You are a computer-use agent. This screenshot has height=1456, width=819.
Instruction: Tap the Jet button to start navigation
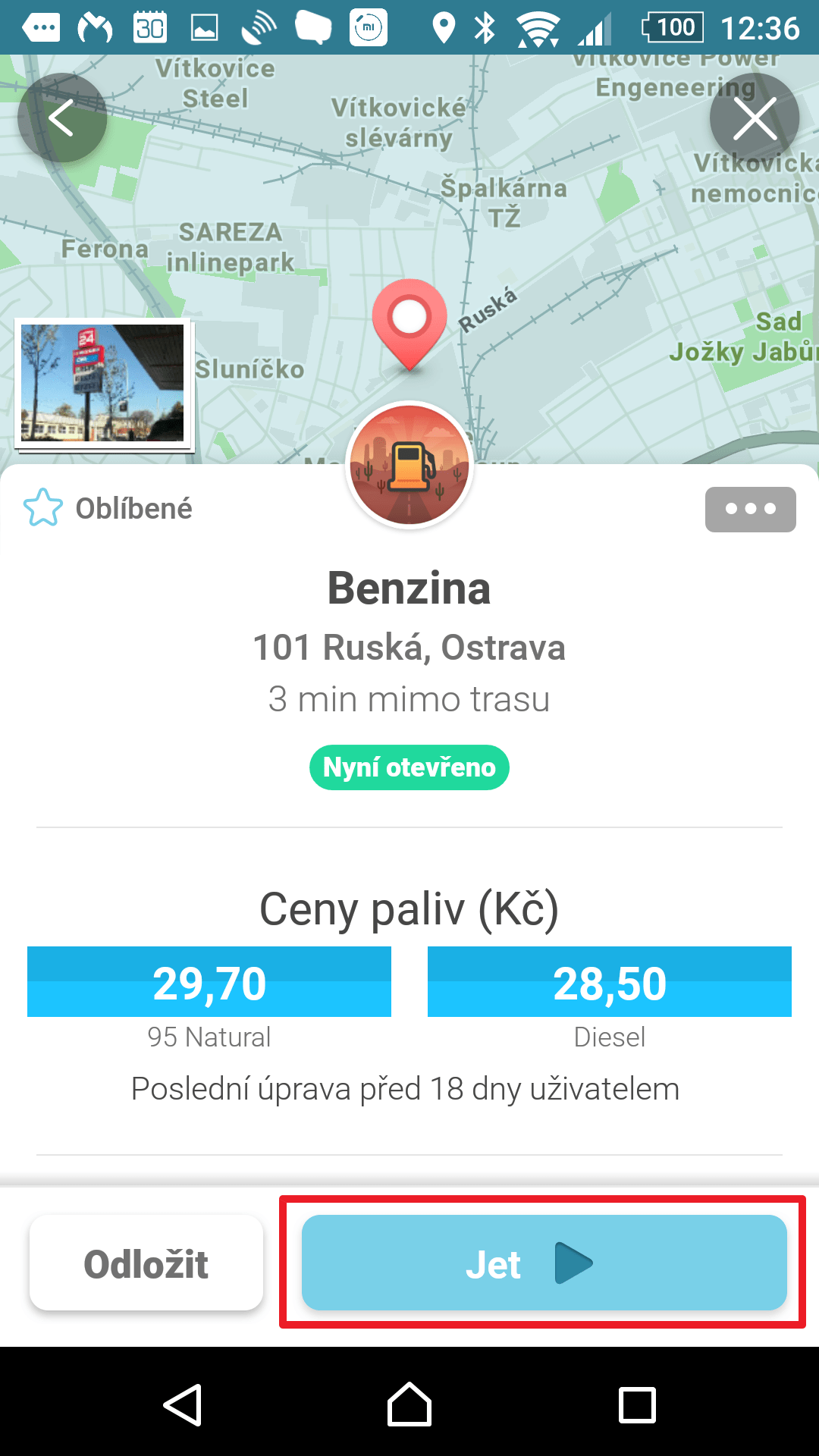click(544, 1263)
